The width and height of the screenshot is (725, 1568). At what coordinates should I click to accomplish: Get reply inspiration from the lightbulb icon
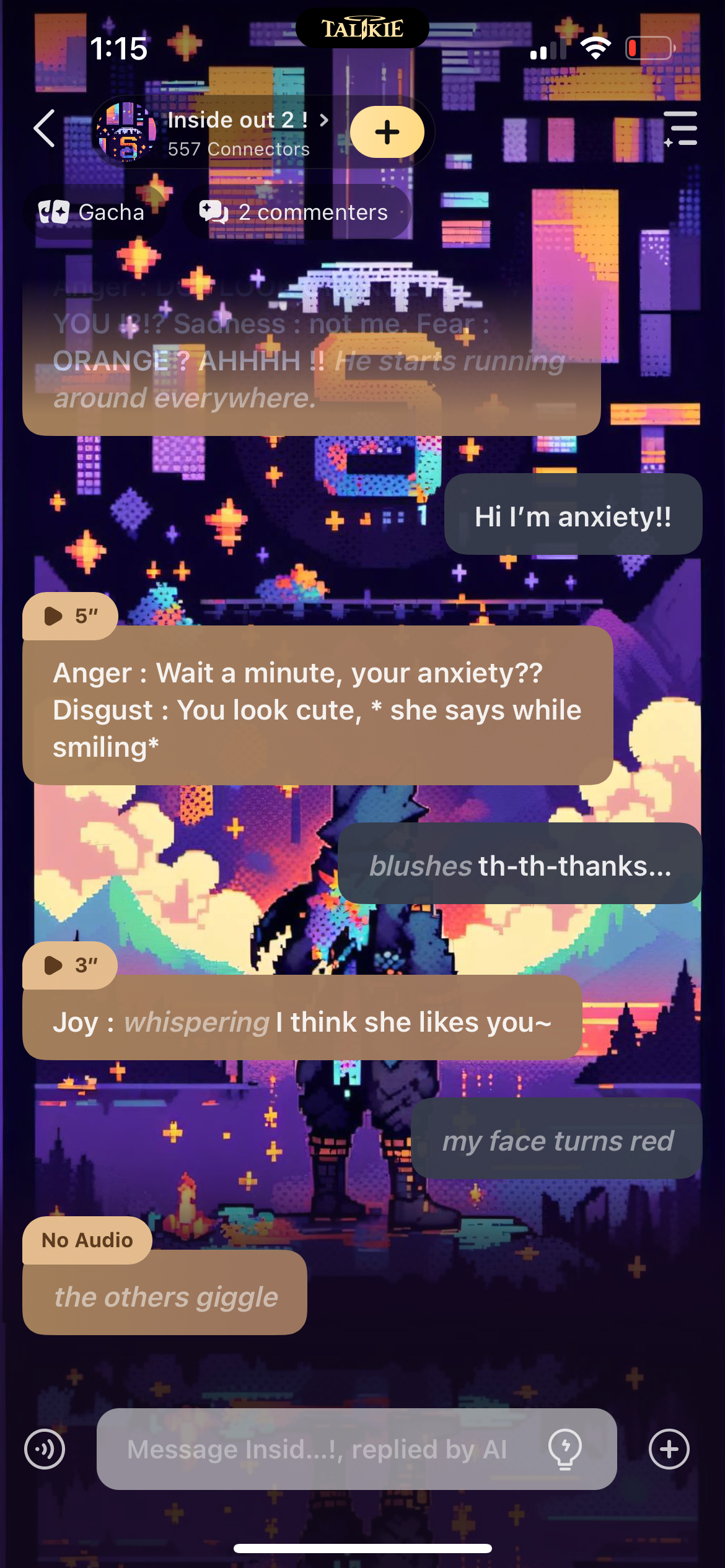[x=565, y=1449]
